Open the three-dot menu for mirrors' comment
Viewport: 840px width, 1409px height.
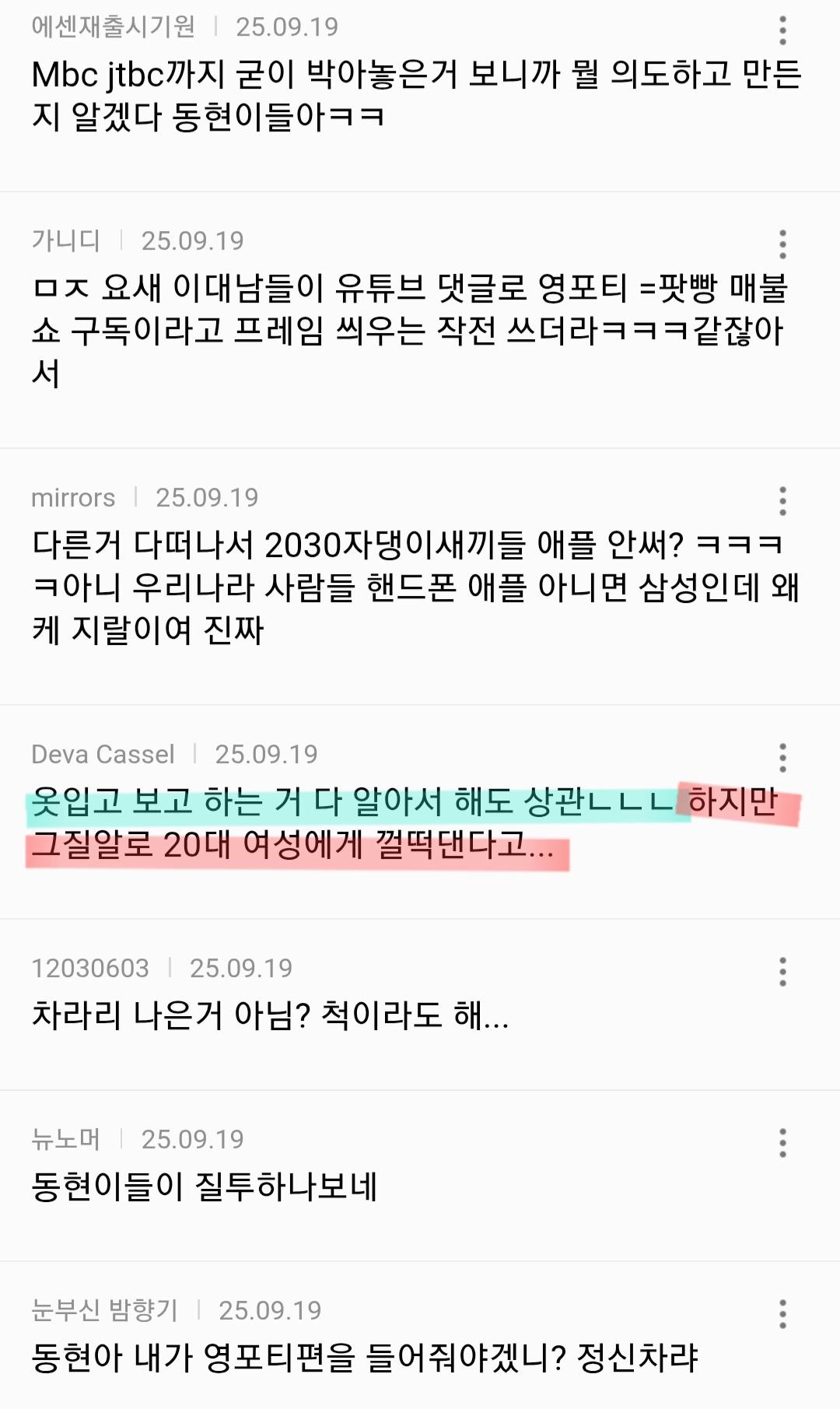[782, 501]
